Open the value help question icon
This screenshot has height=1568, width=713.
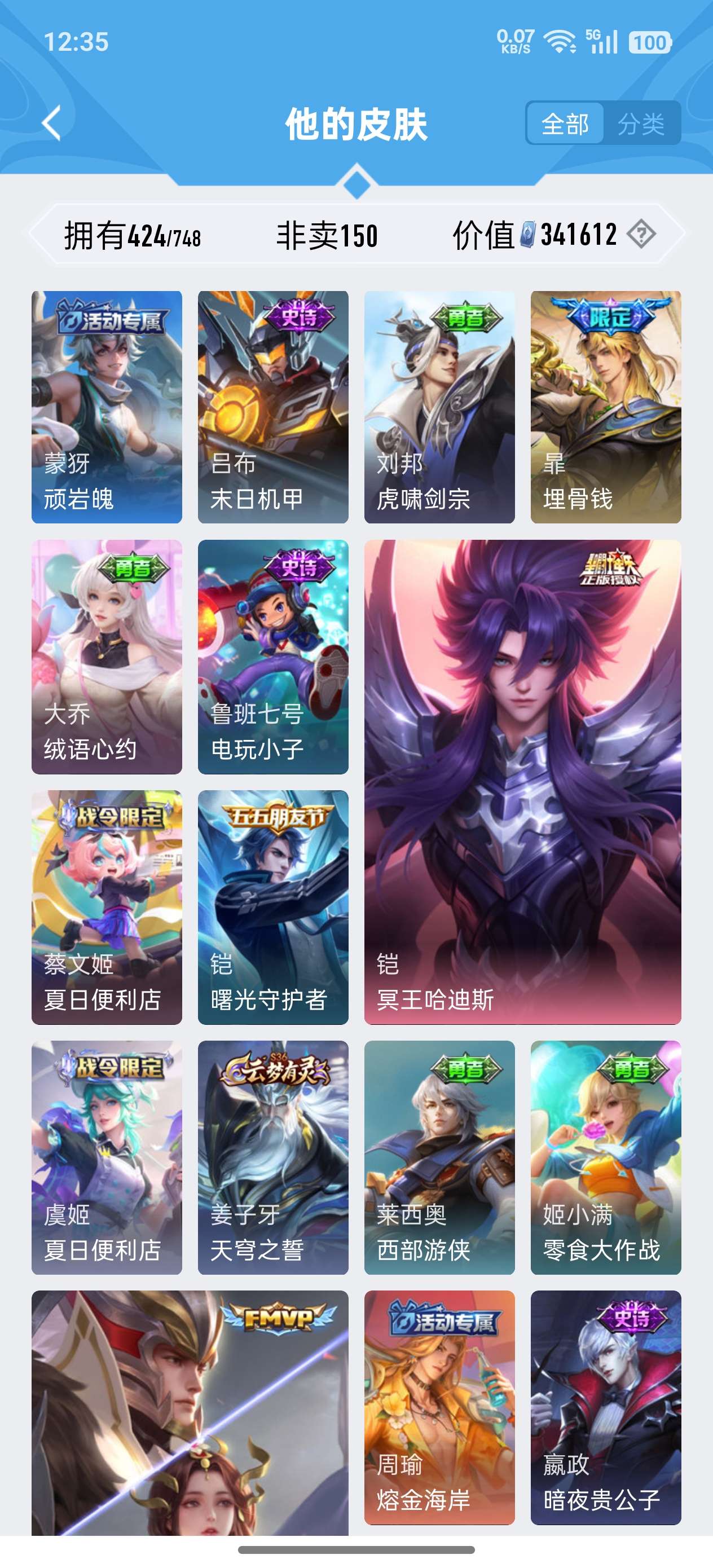pyautogui.click(x=641, y=234)
